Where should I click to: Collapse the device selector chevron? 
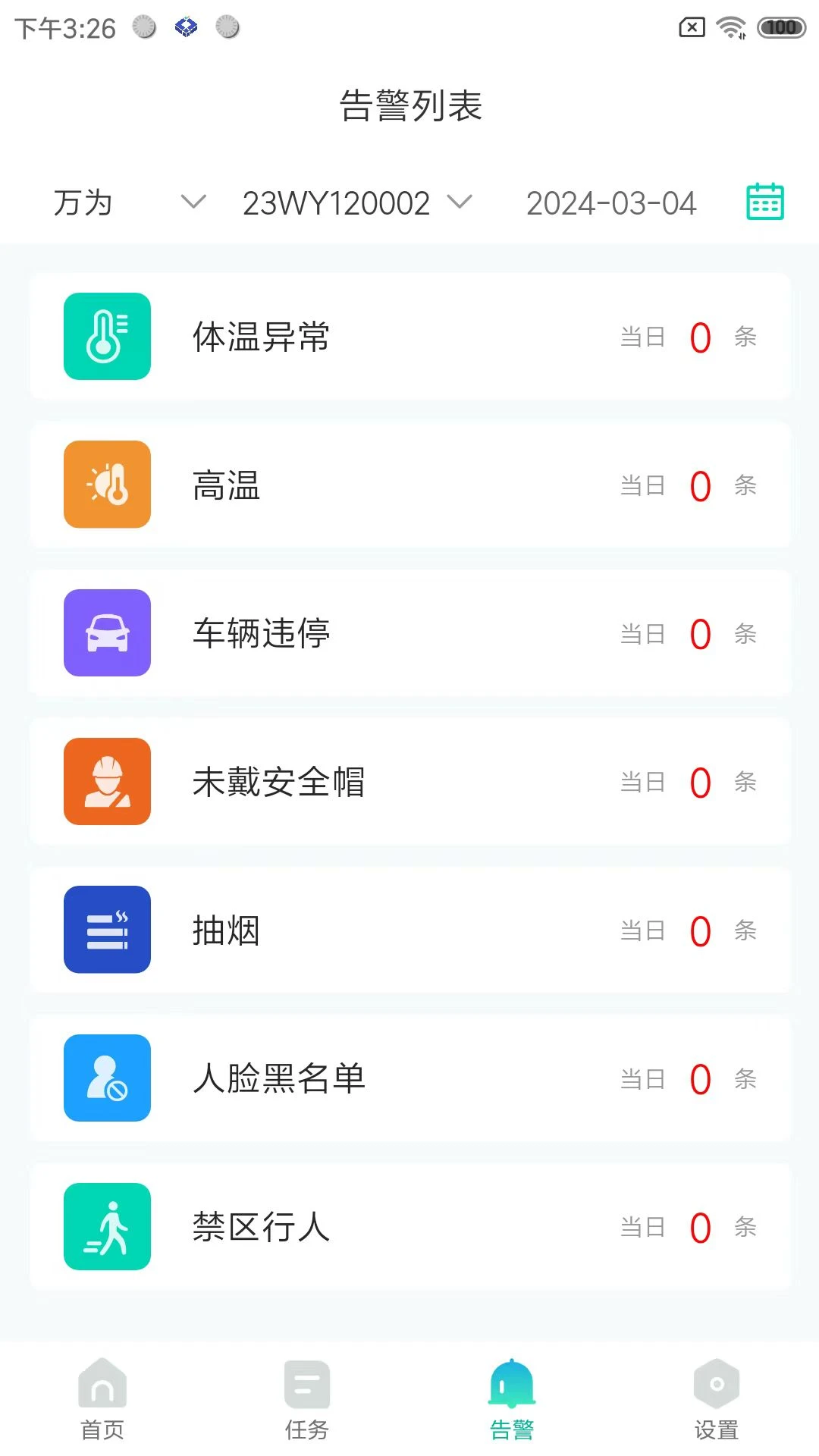(x=461, y=203)
